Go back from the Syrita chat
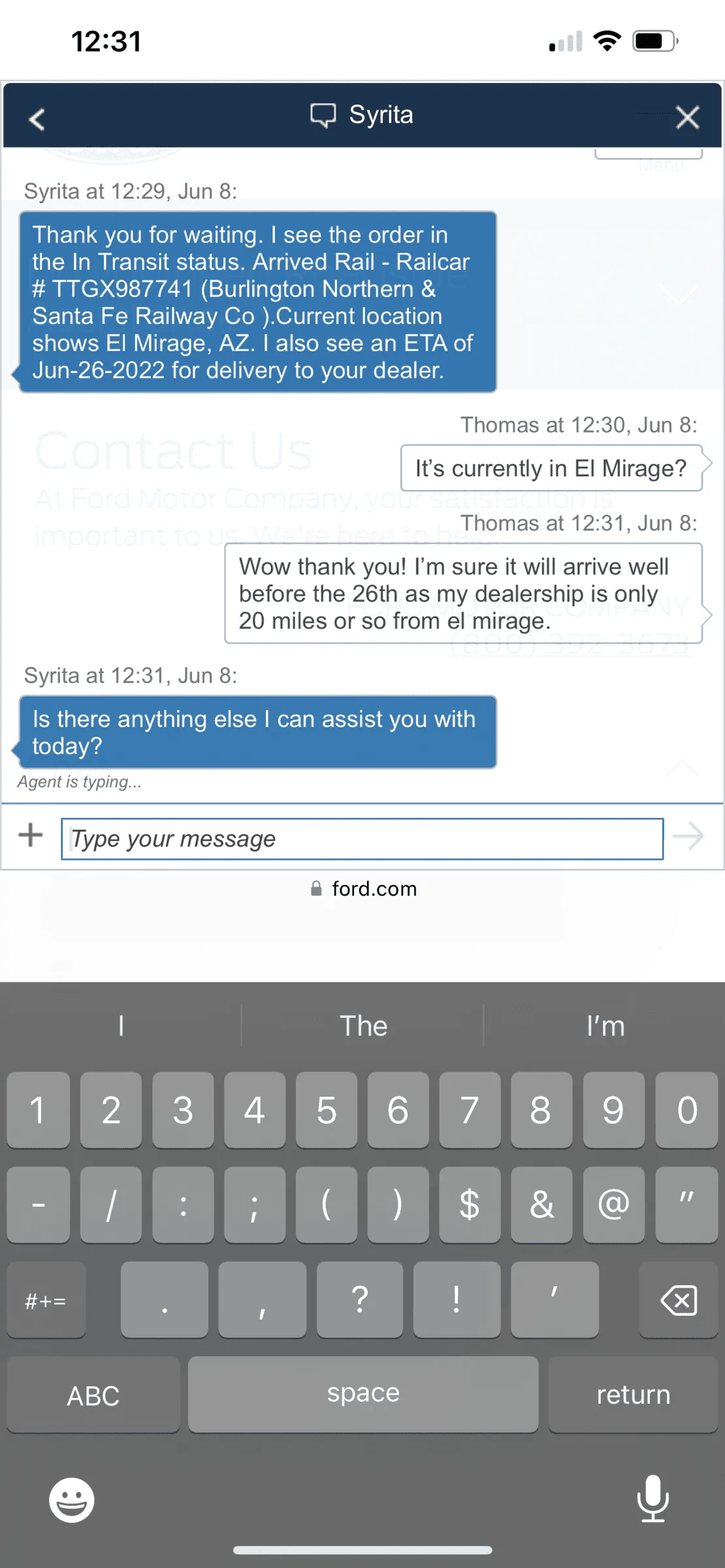725x1568 pixels. pos(37,119)
